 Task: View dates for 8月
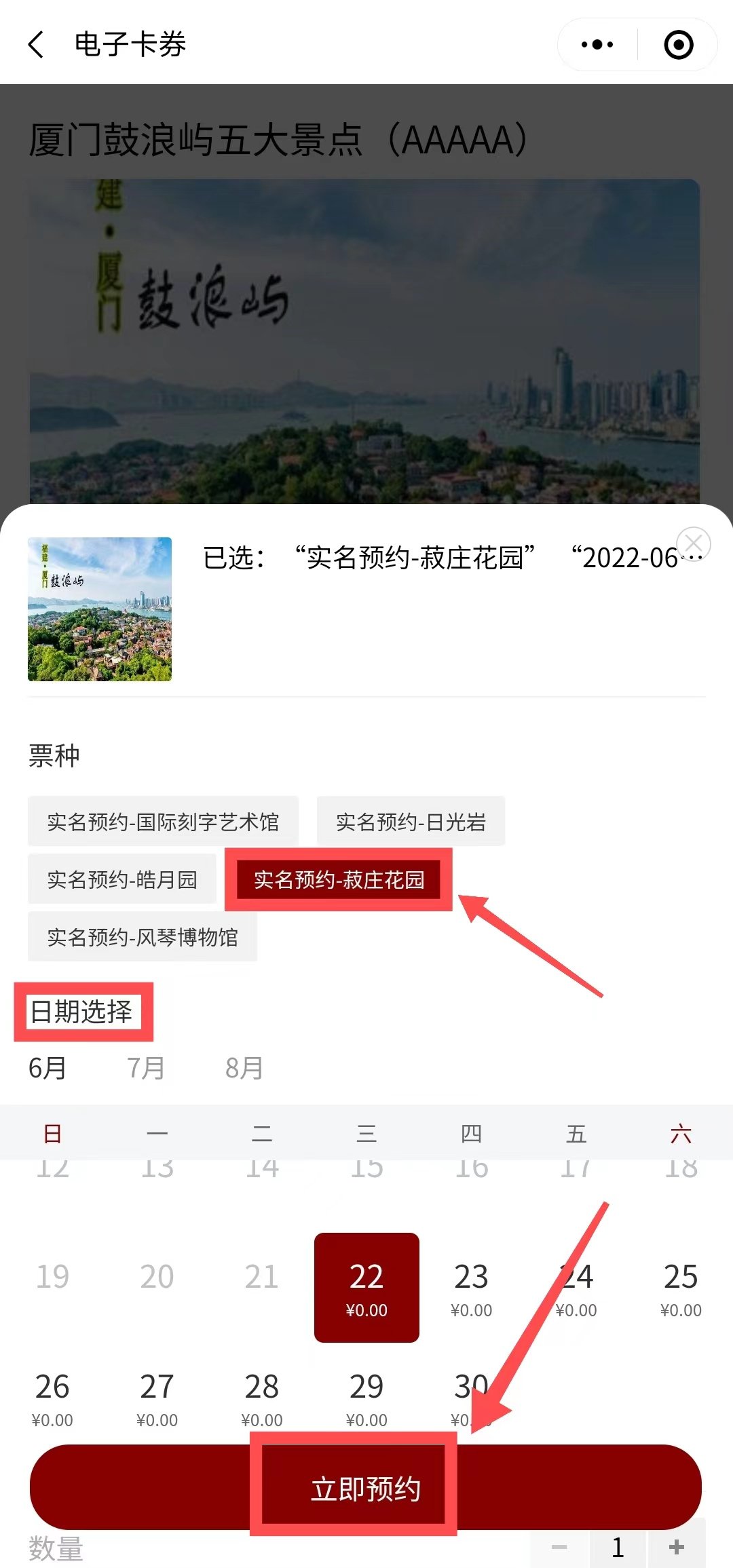[x=244, y=1068]
